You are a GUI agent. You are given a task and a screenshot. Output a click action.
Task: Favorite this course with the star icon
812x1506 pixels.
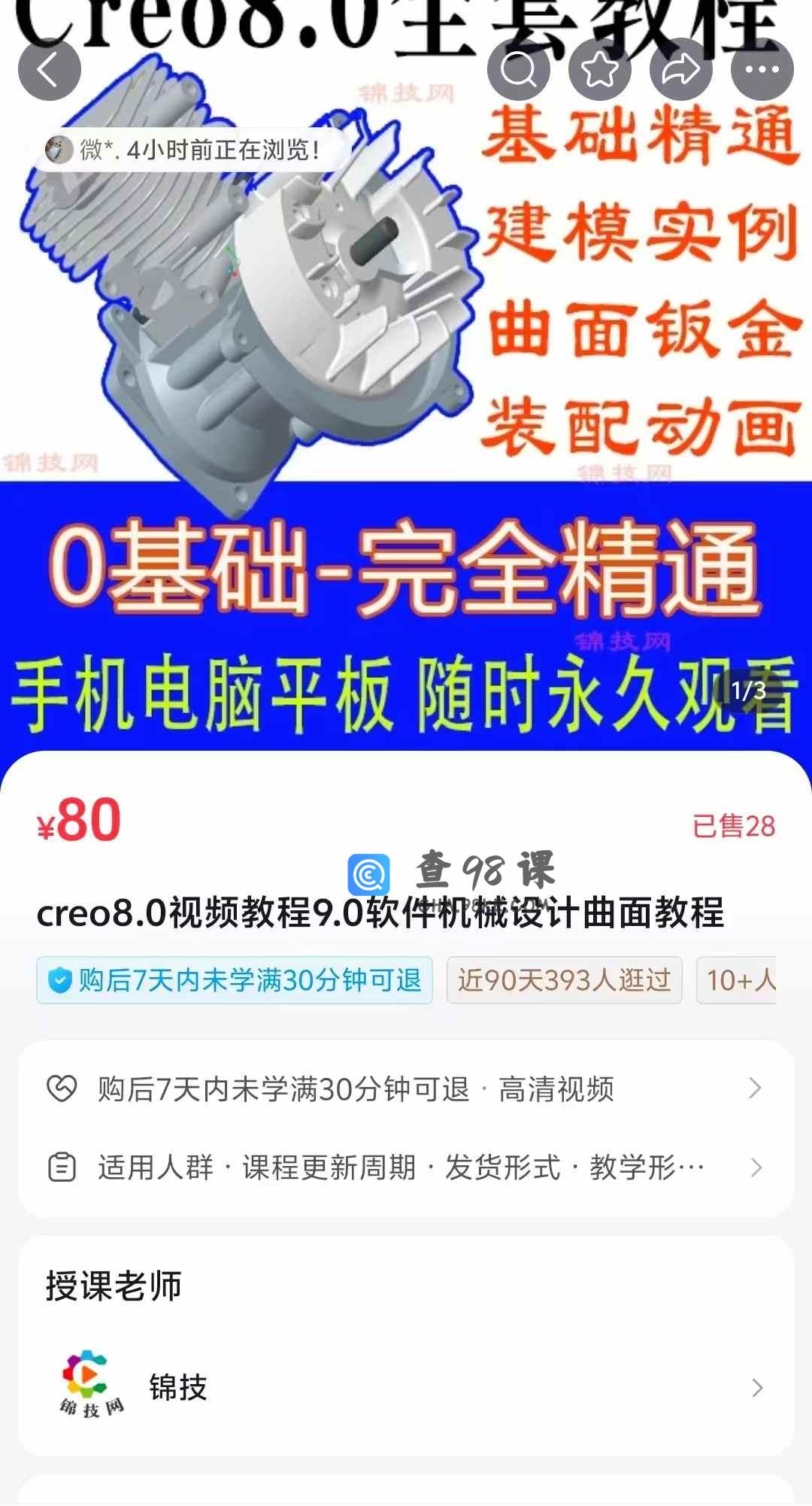pos(599,69)
